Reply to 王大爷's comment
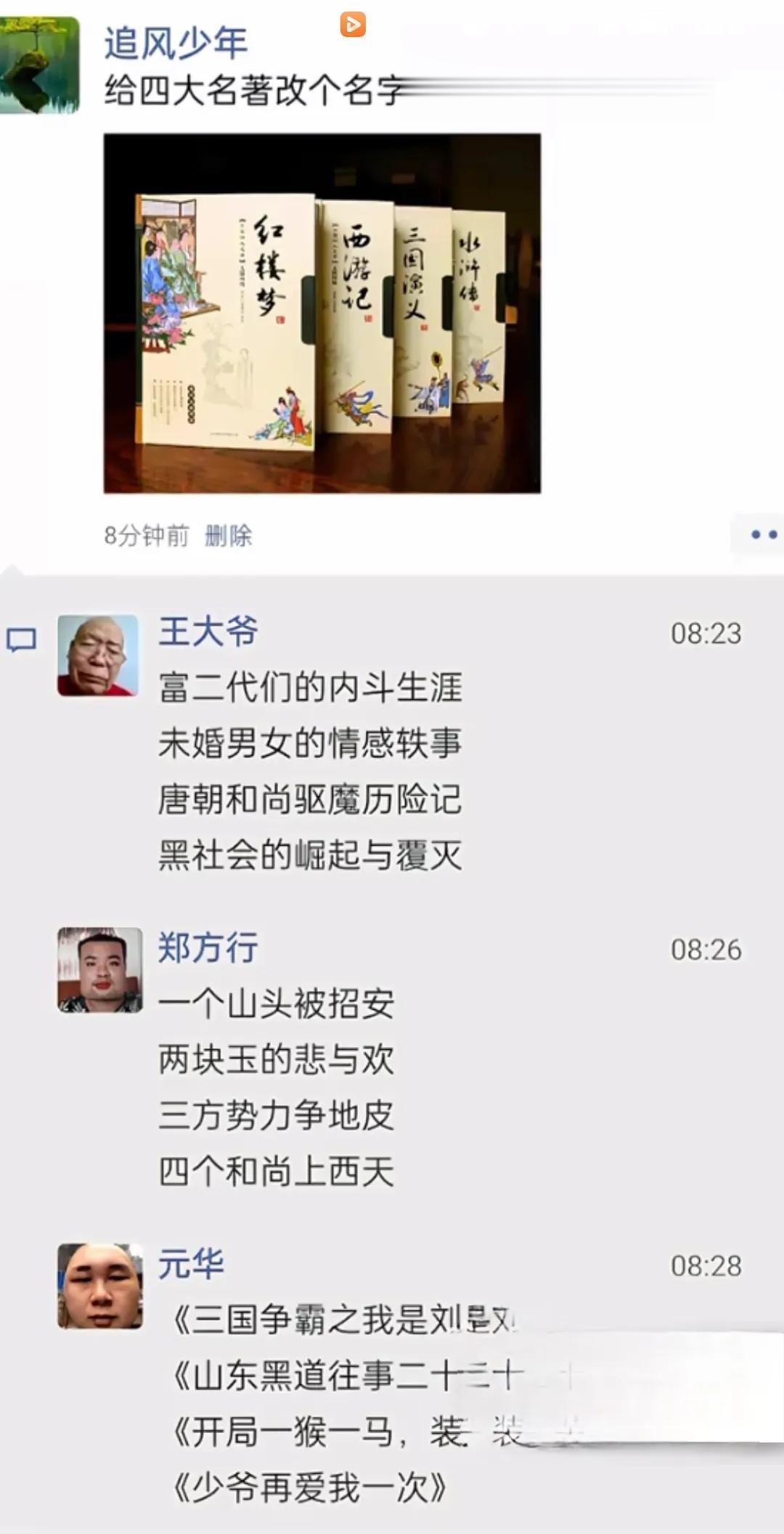 (310, 771)
